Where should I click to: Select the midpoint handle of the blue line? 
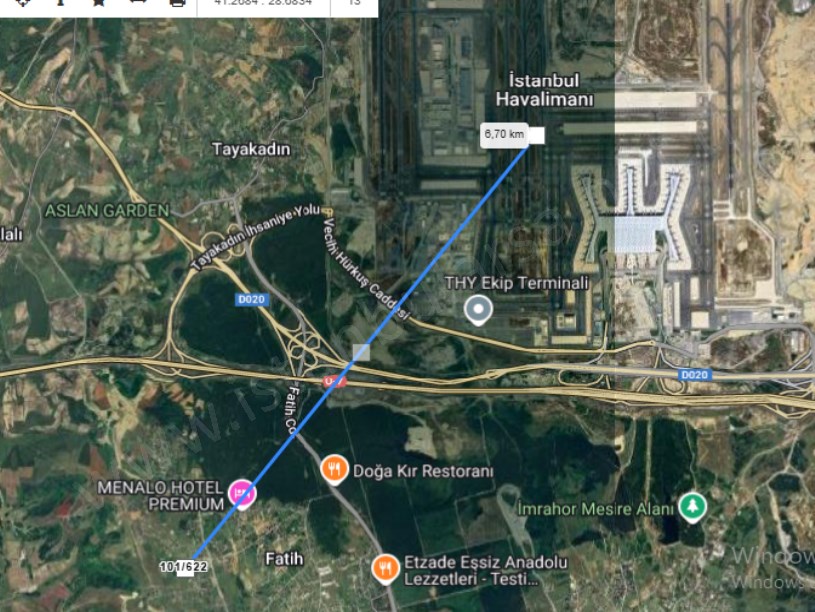click(361, 352)
